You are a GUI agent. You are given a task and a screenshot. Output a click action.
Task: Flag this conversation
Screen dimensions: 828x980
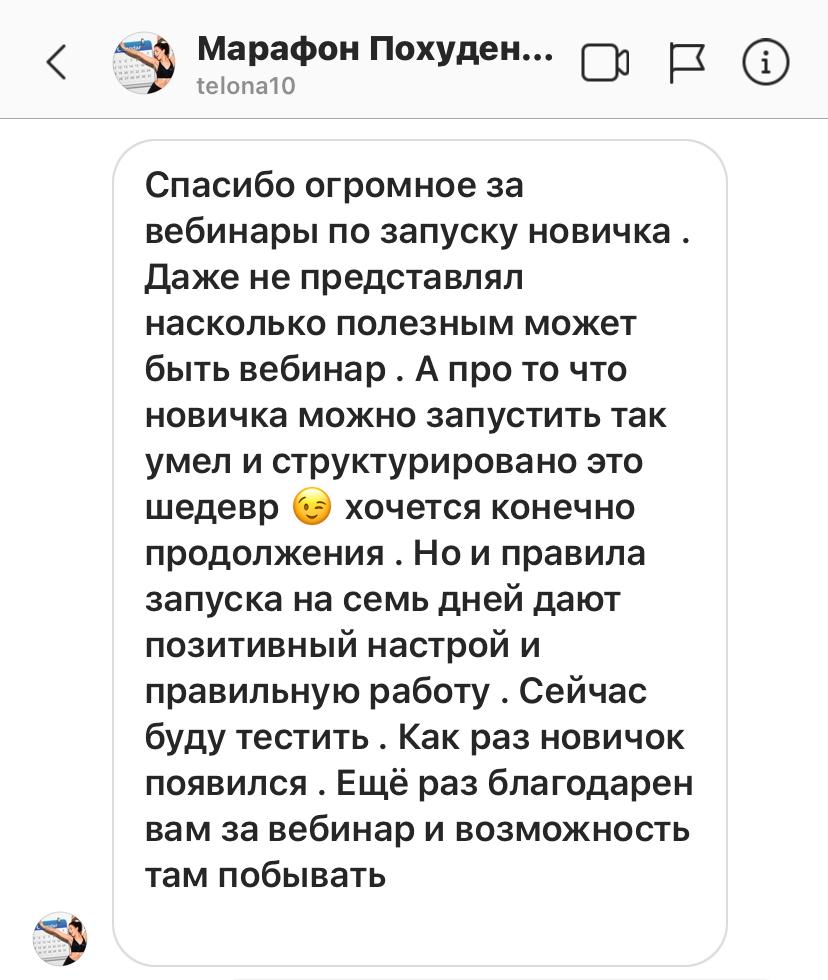[686, 63]
